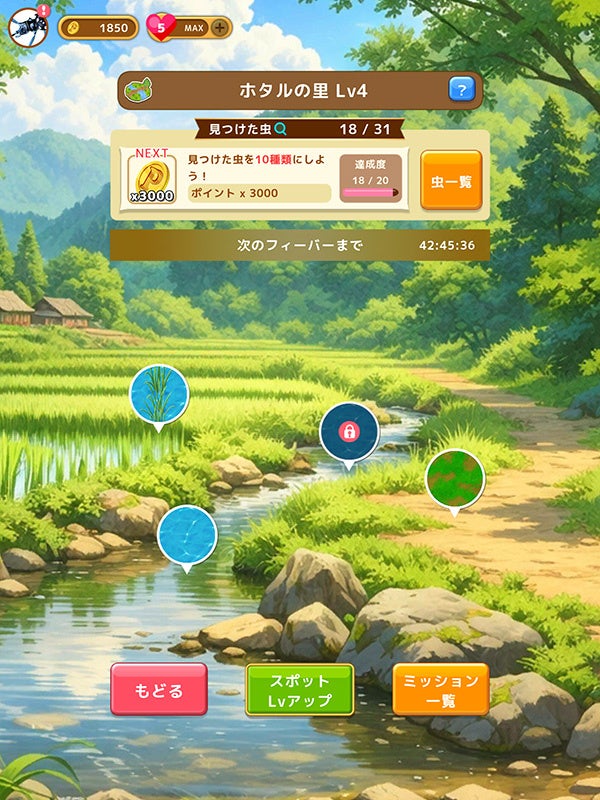Select the grassy ground spot bubble
Screen dimensions: 600x800
(455, 478)
